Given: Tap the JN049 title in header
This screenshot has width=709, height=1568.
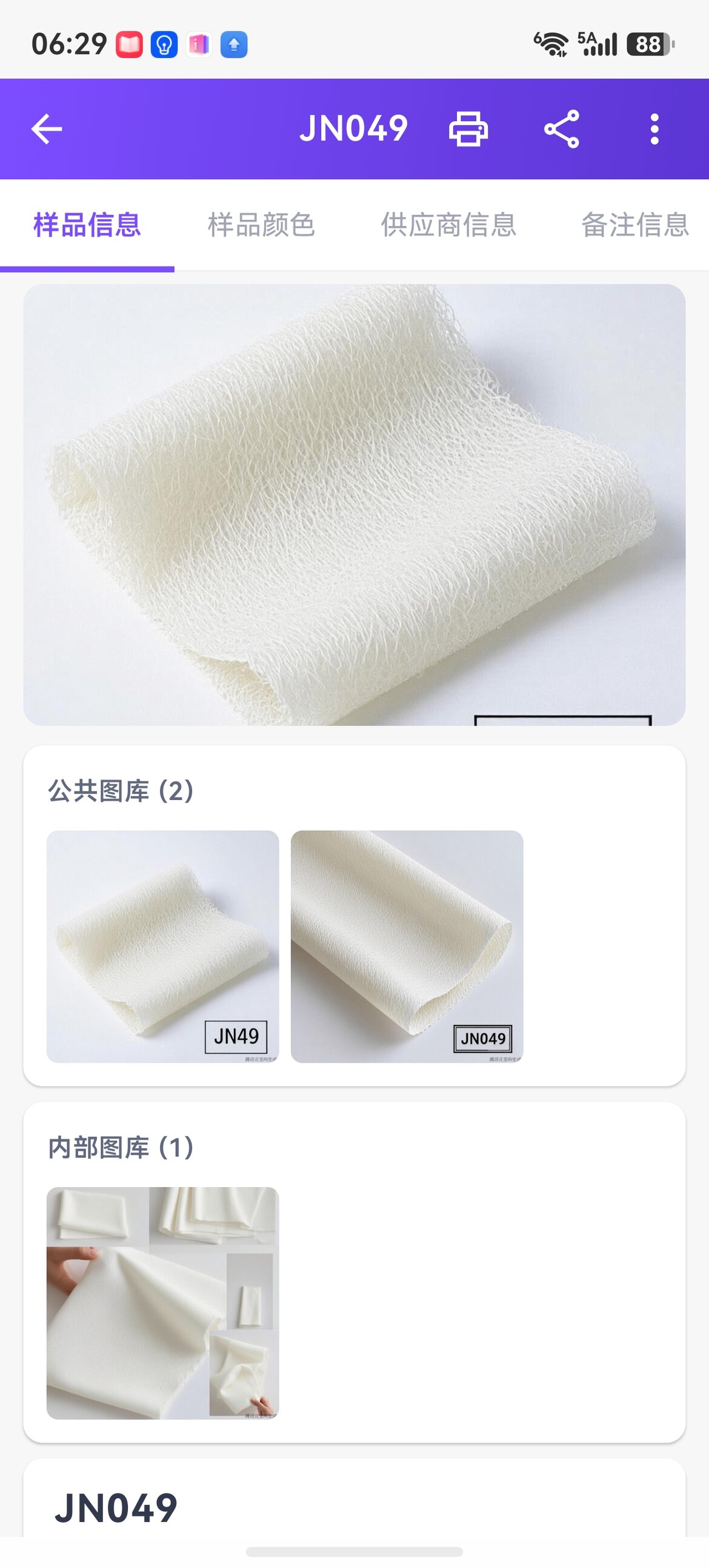Looking at the screenshot, I should (353, 128).
